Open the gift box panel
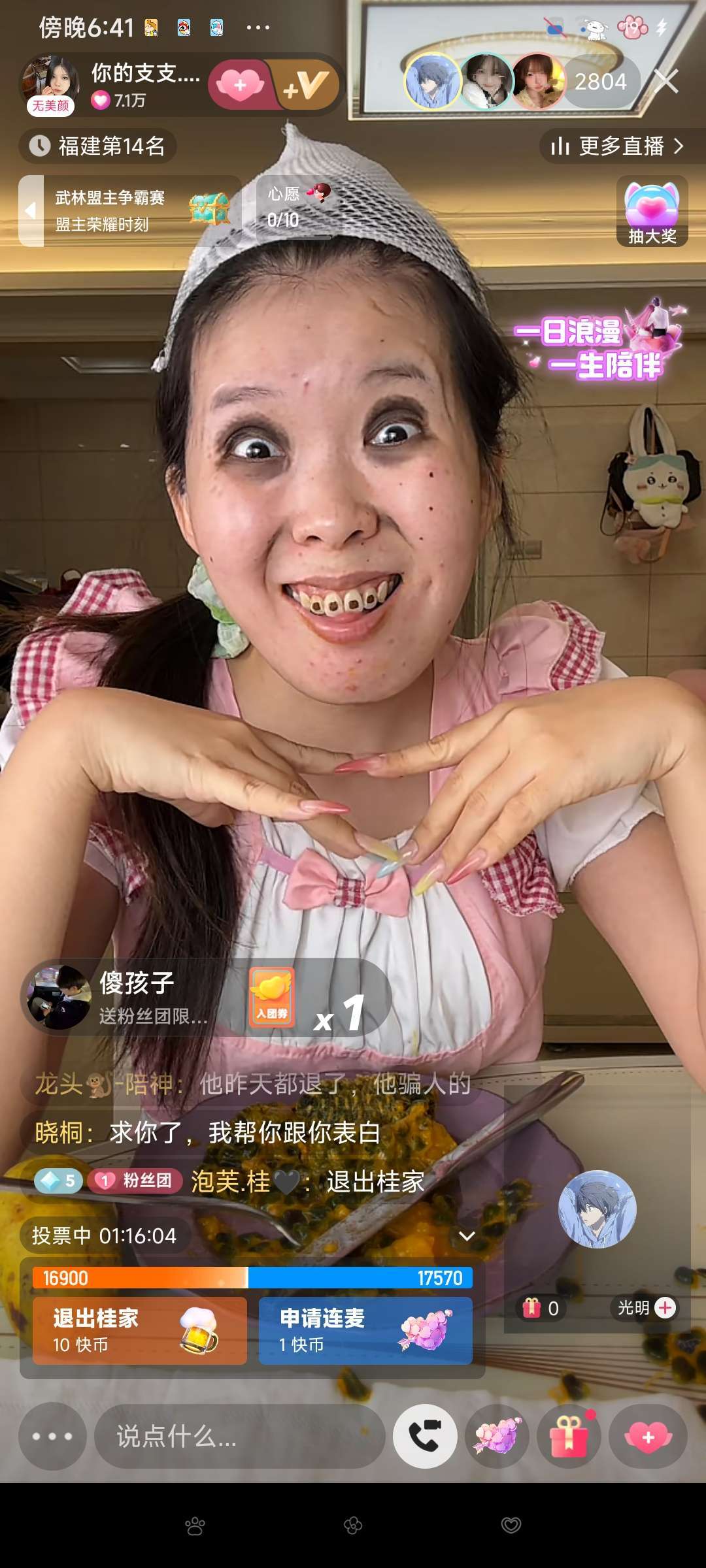 tap(569, 1436)
